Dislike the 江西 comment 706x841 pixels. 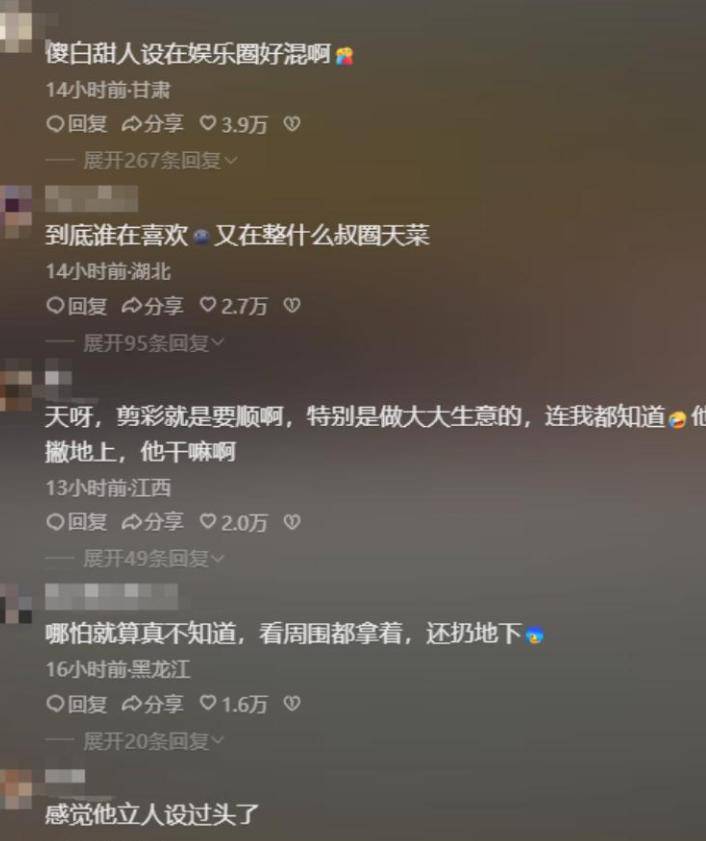pos(291,522)
